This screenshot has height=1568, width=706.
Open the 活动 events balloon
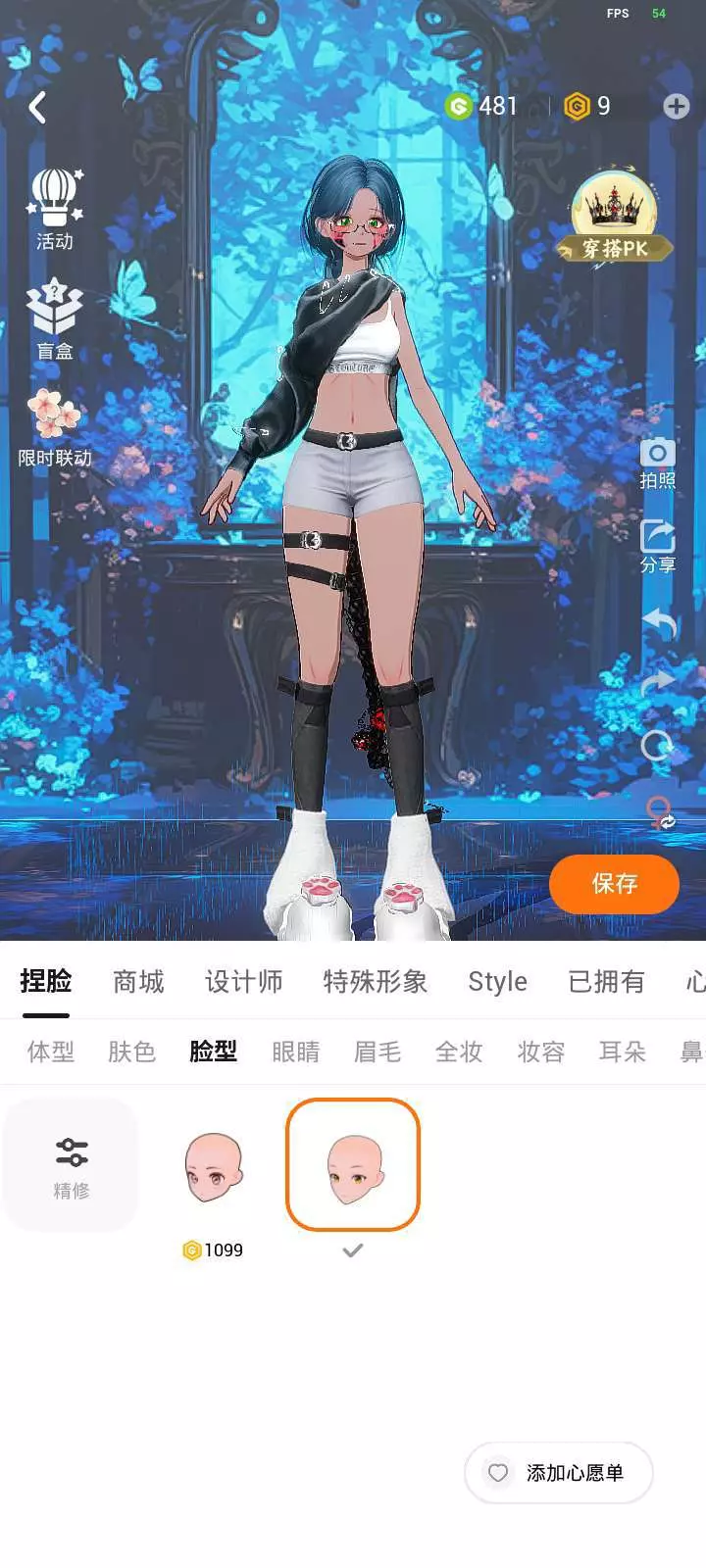(x=55, y=209)
